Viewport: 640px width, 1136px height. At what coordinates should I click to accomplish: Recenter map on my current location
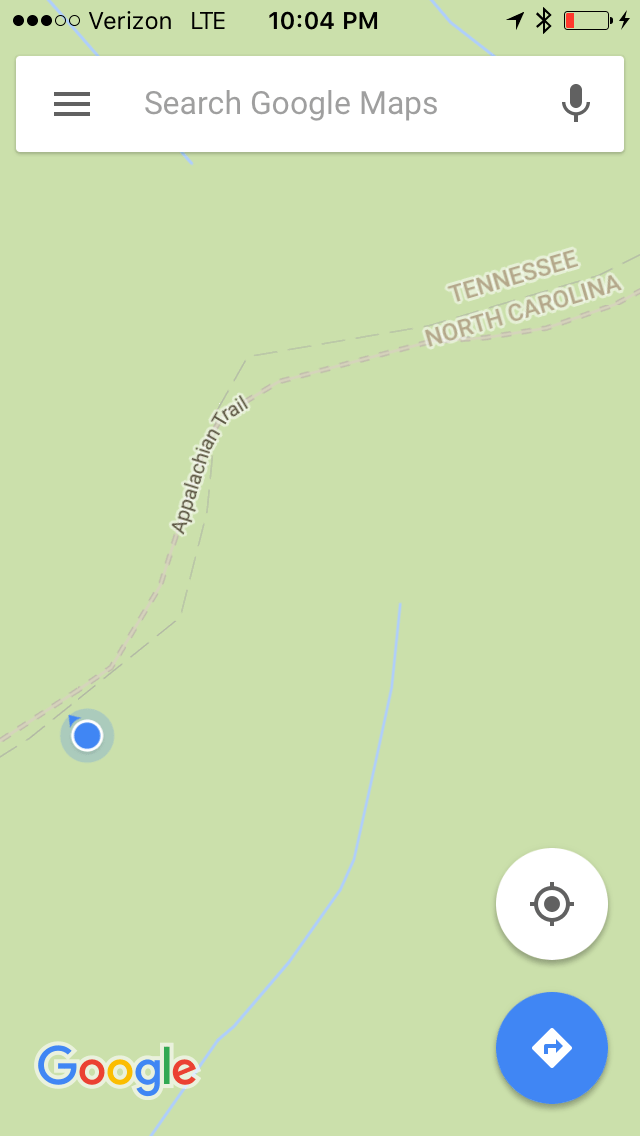551,904
